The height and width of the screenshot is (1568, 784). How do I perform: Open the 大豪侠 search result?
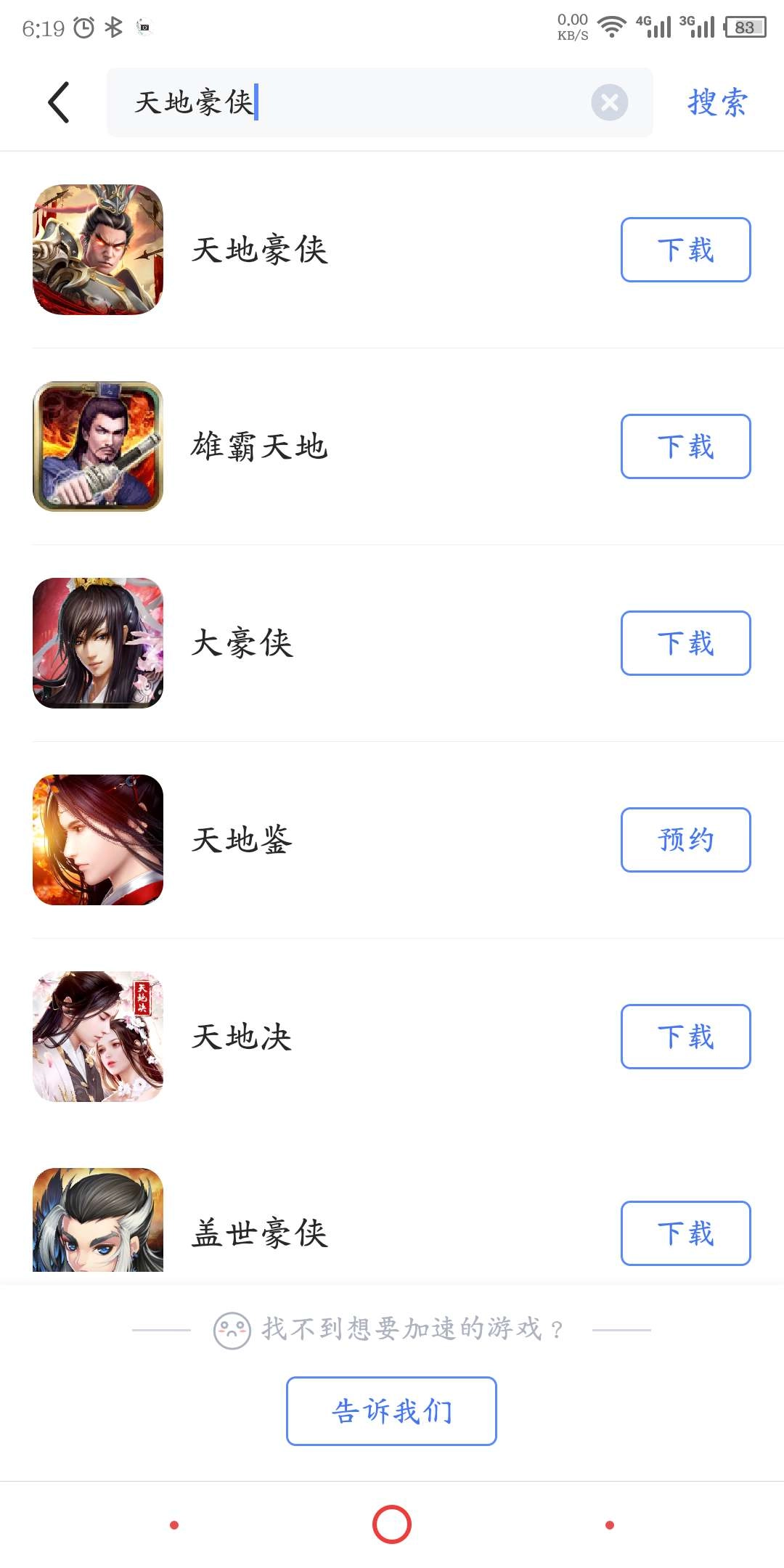242,643
